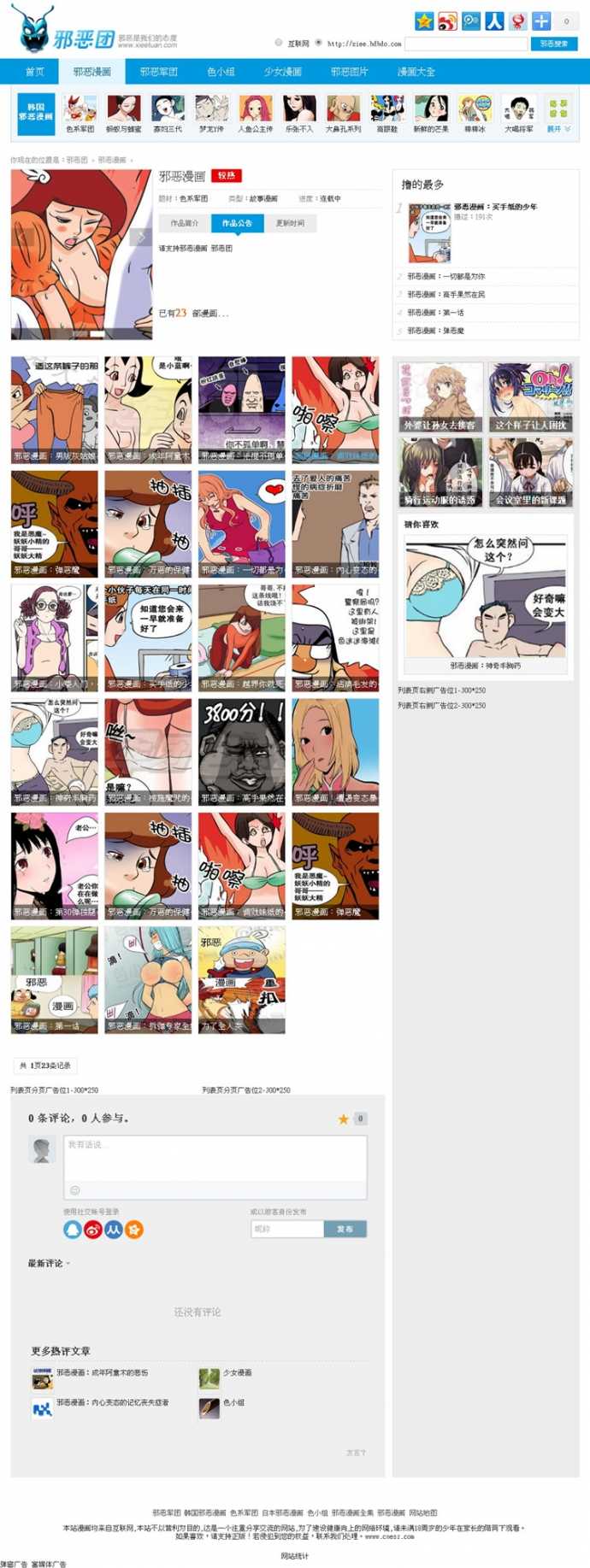The height and width of the screenshot is (1568, 590).
Task: Open the 色系军团 series thumbnail
Action: [x=80, y=115]
